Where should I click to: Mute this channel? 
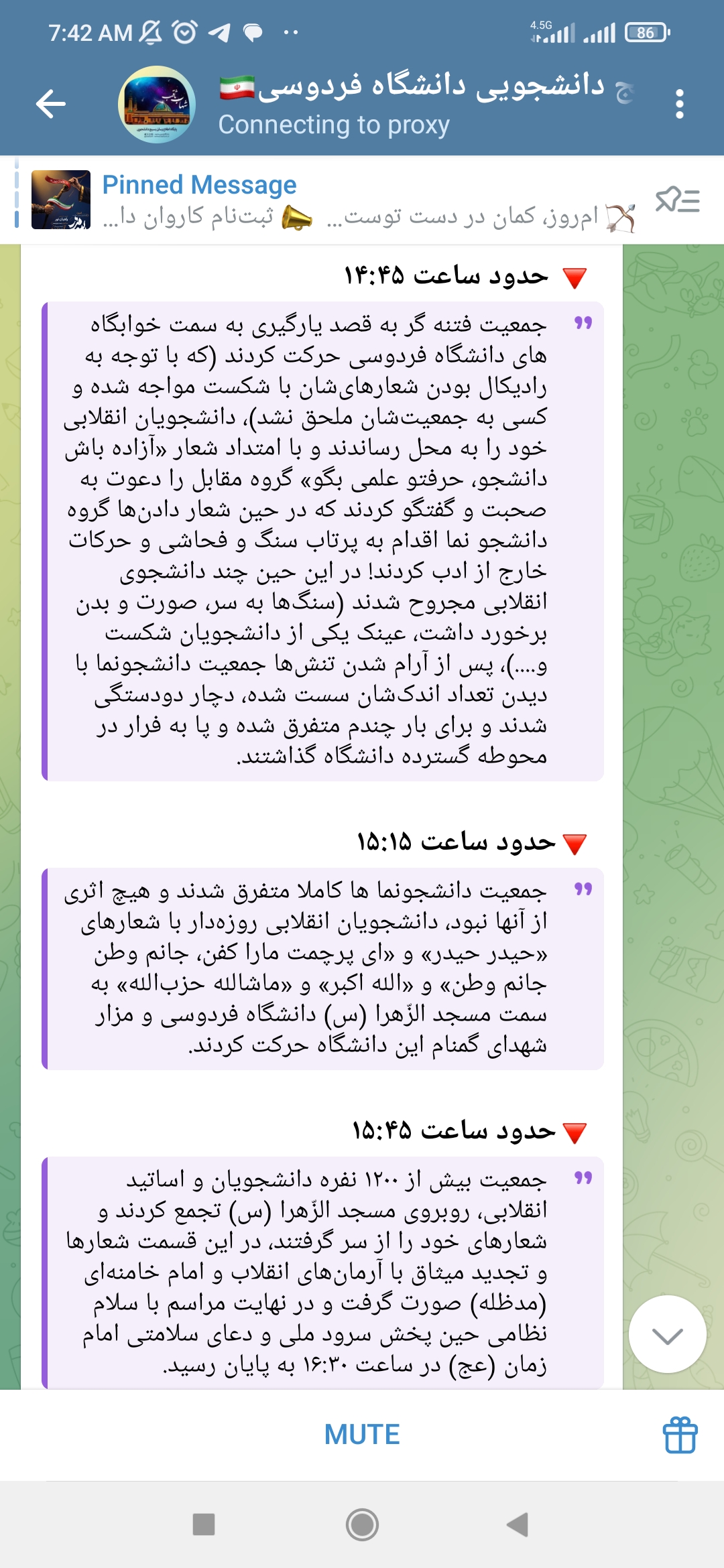[362, 1435]
